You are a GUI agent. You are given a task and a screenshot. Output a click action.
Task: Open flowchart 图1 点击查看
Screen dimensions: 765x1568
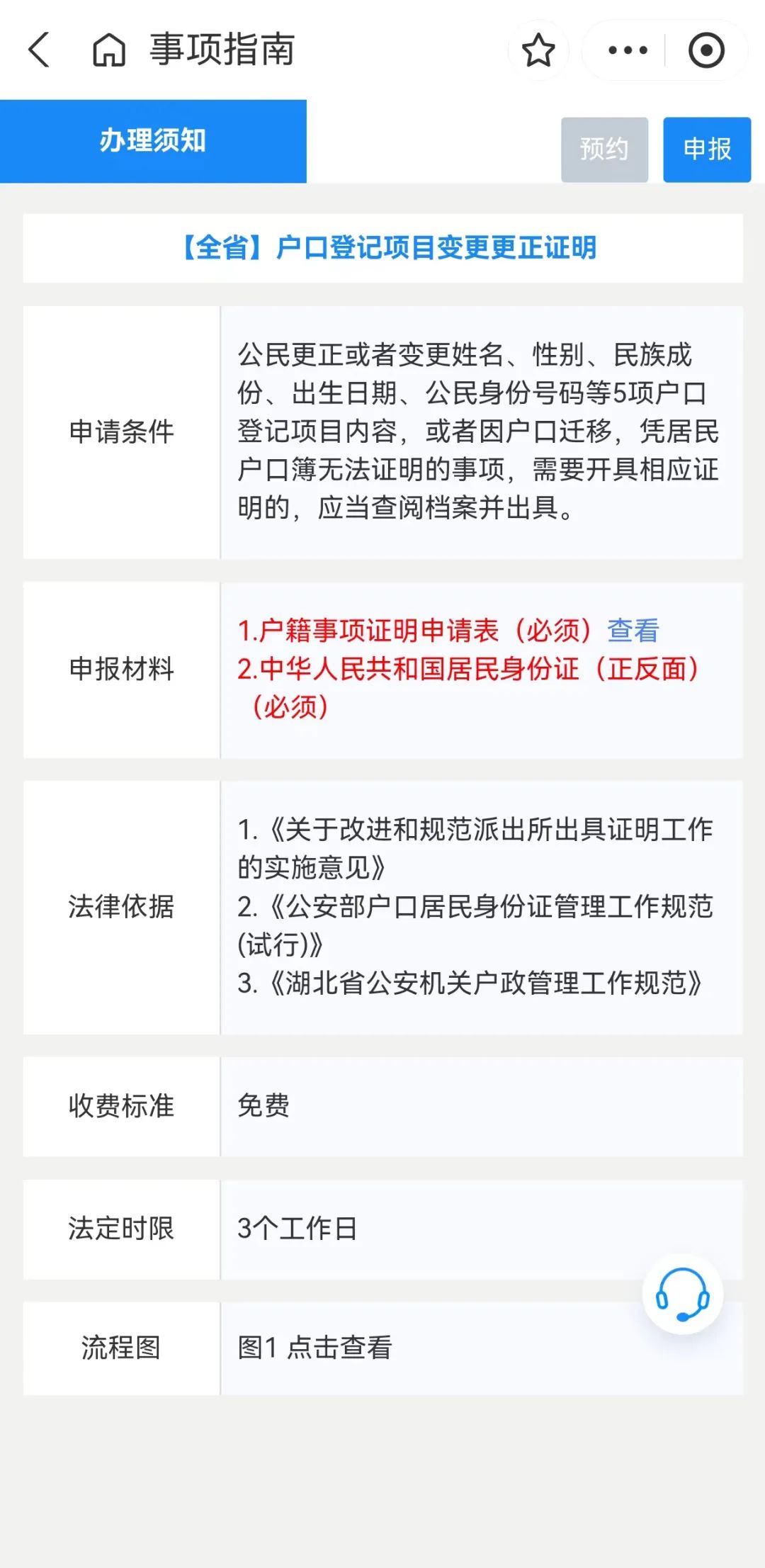[x=315, y=1348]
